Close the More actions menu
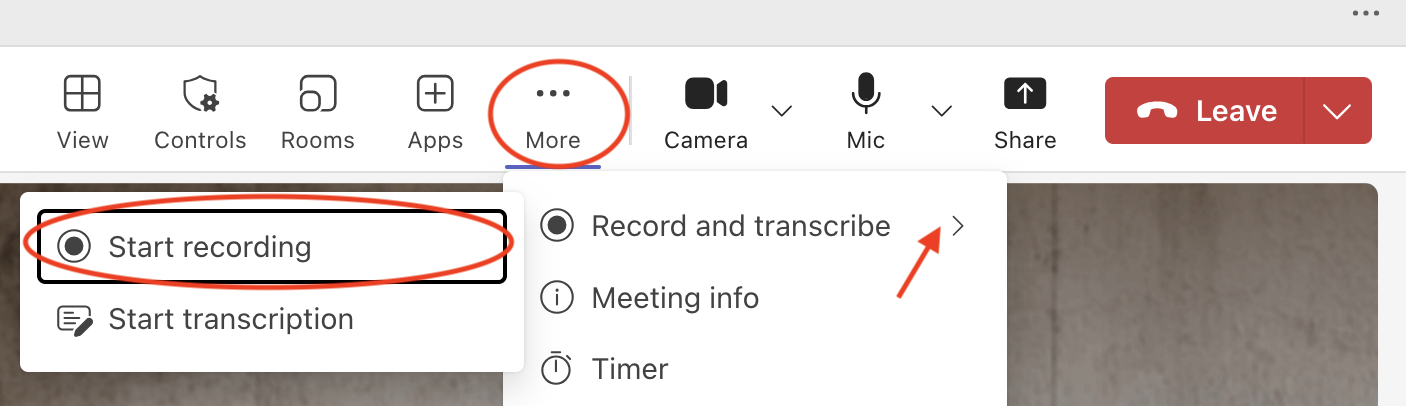The height and width of the screenshot is (406, 1406). tap(553, 111)
